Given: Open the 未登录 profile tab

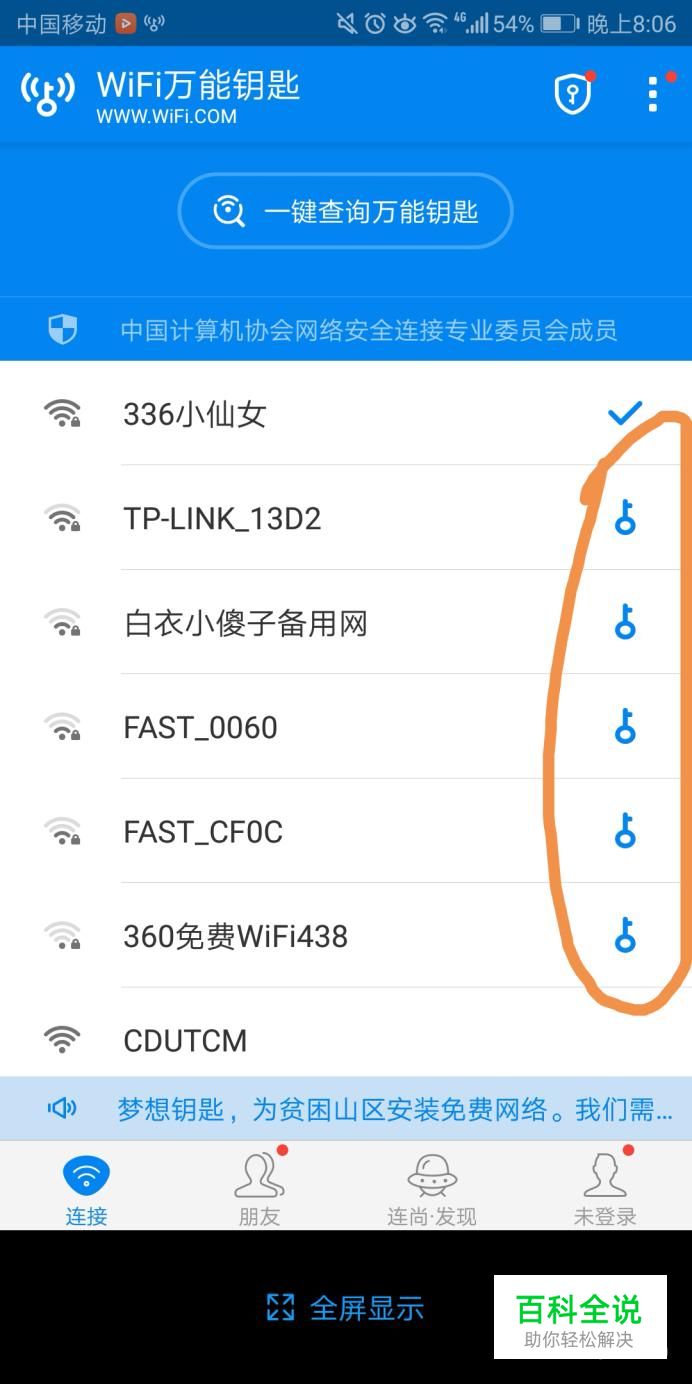Looking at the screenshot, I should (605, 1186).
